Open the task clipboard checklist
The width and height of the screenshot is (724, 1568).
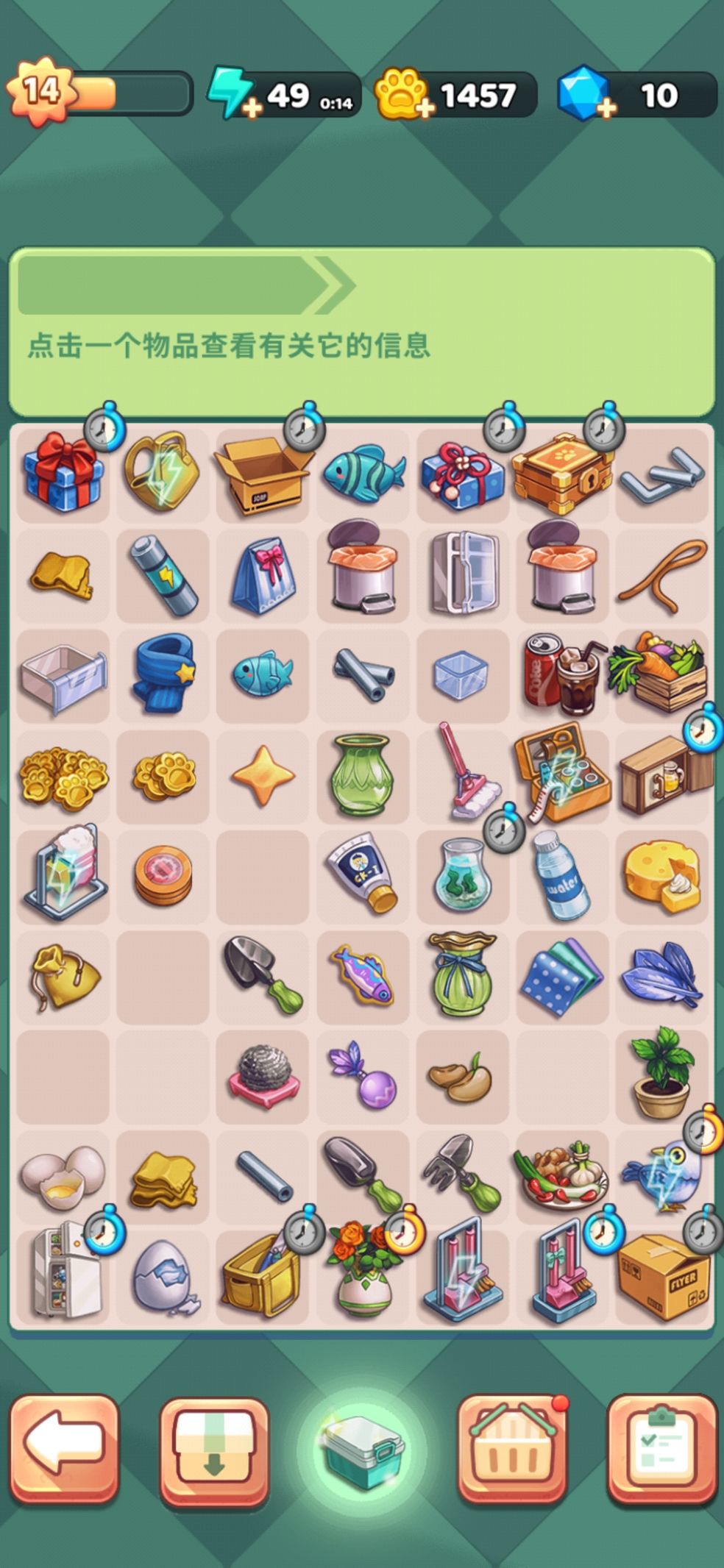(x=661, y=1448)
